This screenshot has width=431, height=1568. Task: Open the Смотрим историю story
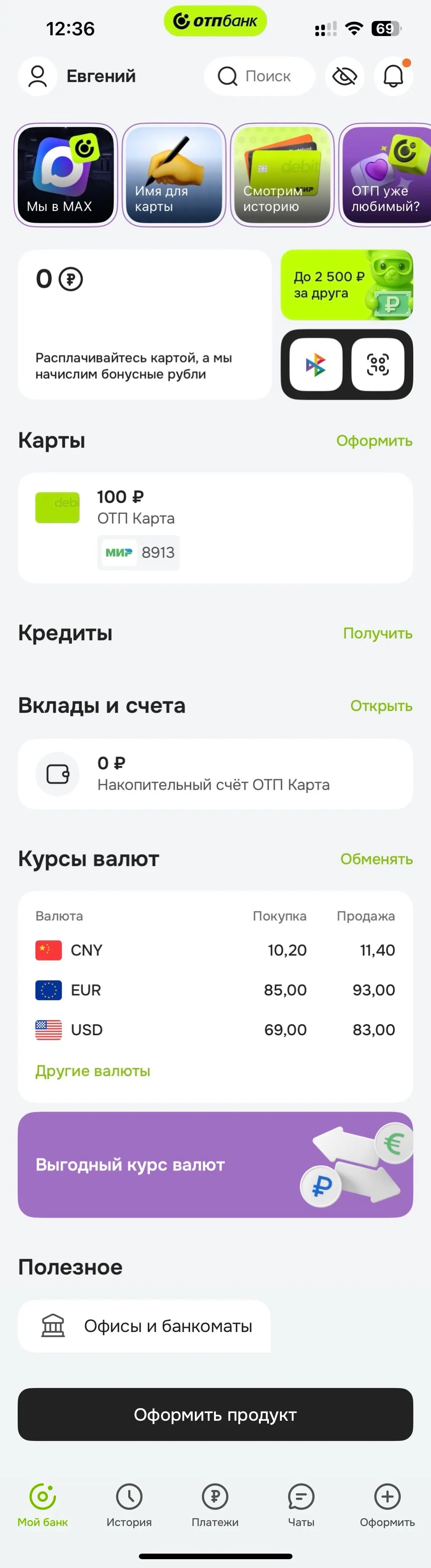pyautogui.click(x=283, y=175)
